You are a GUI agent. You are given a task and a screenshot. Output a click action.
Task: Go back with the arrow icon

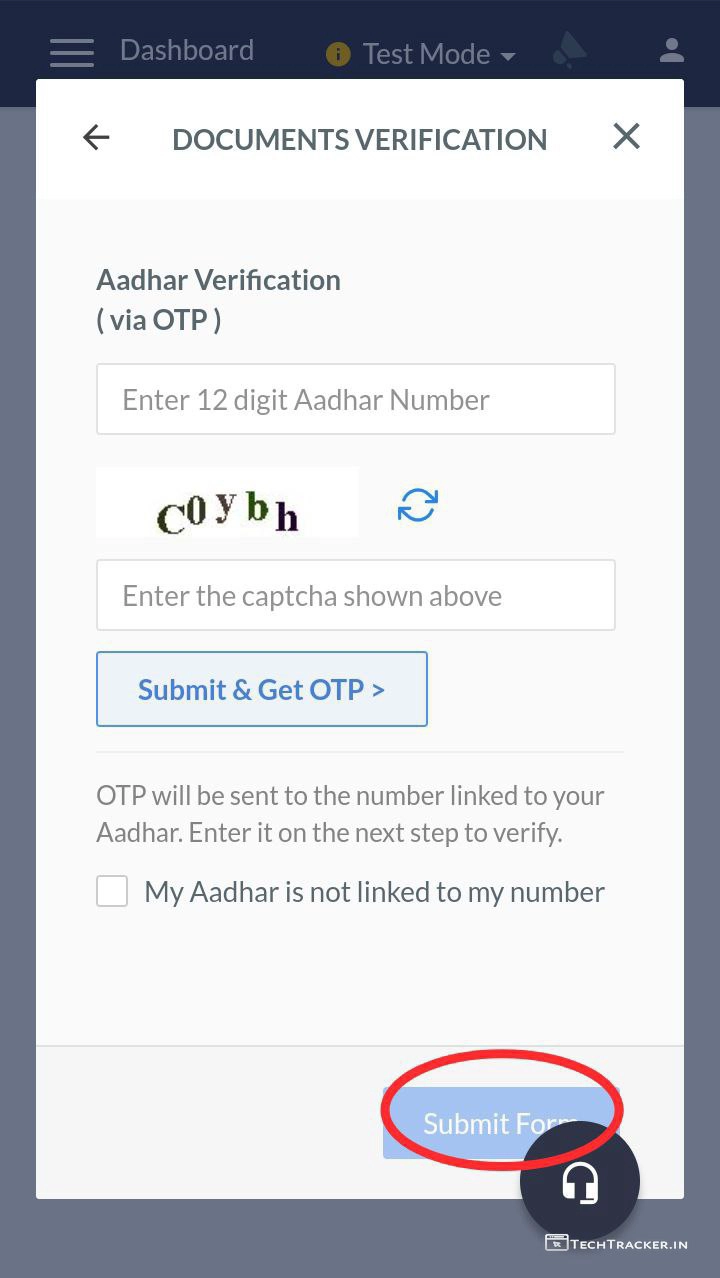(x=96, y=138)
